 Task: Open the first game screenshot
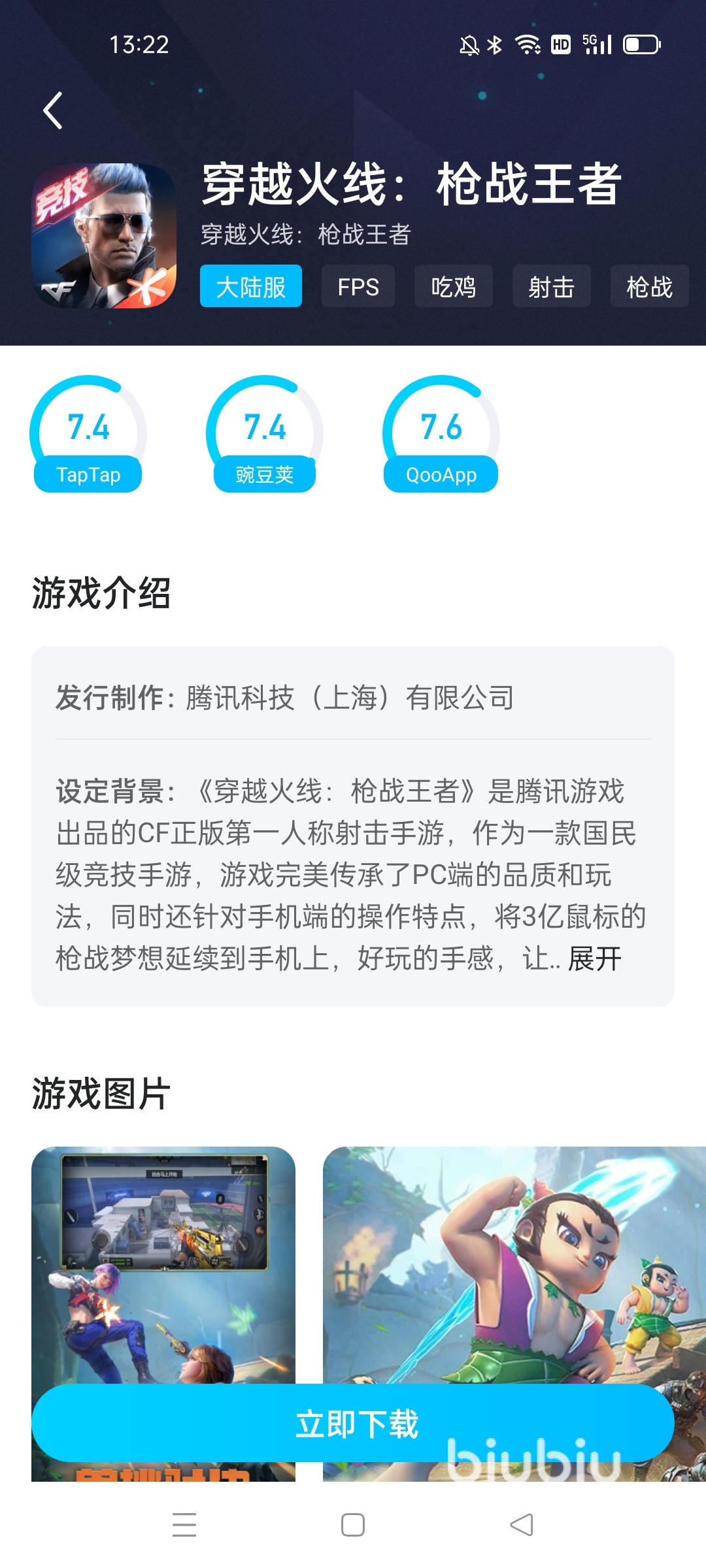tap(163, 1261)
